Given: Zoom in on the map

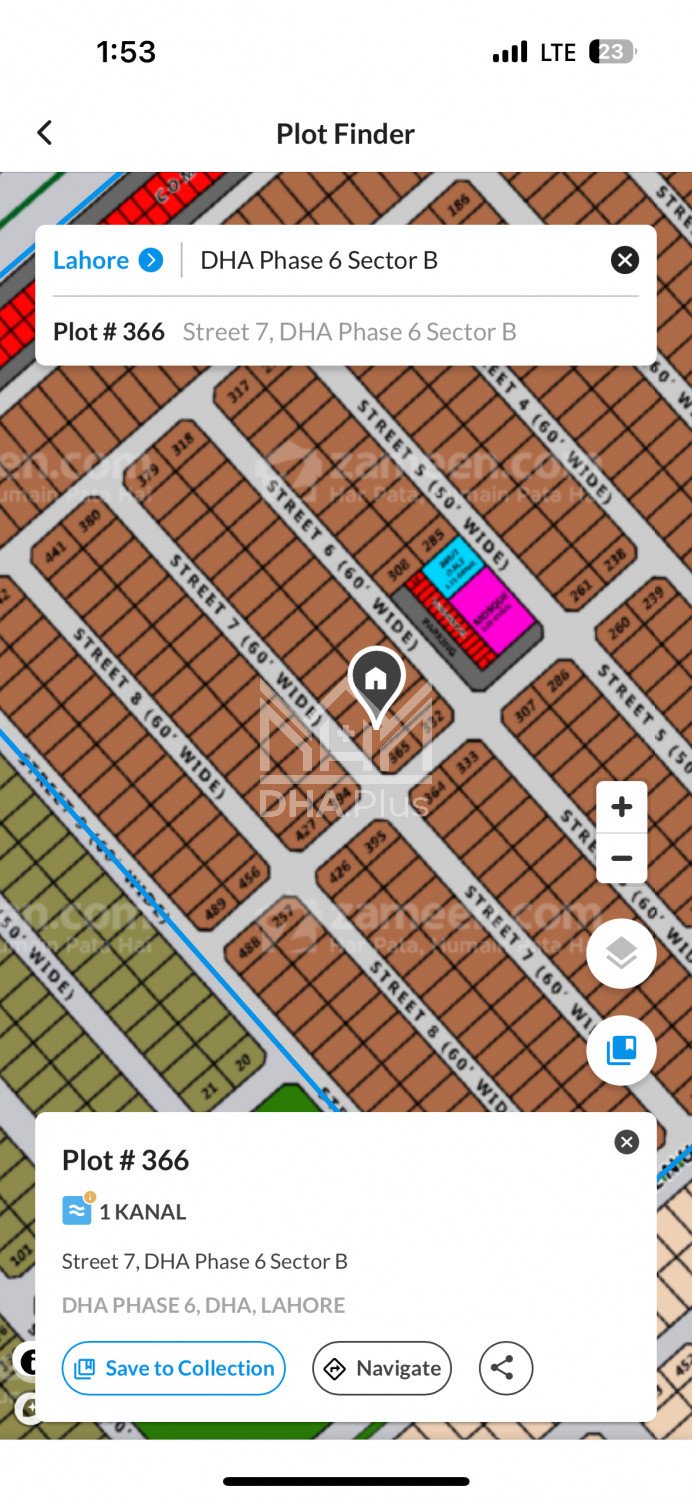Looking at the screenshot, I should [x=621, y=807].
